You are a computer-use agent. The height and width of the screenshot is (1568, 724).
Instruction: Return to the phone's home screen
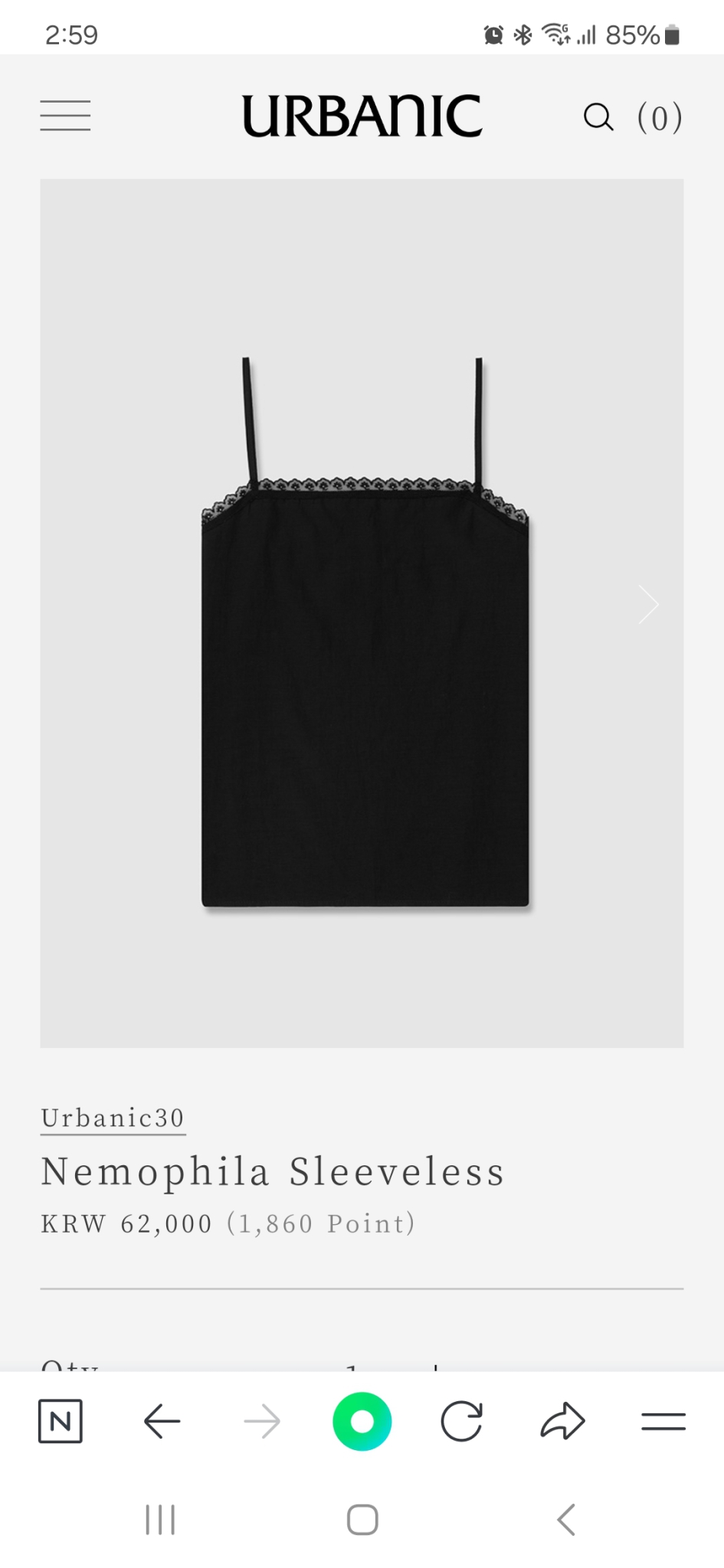tap(362, 1520)
